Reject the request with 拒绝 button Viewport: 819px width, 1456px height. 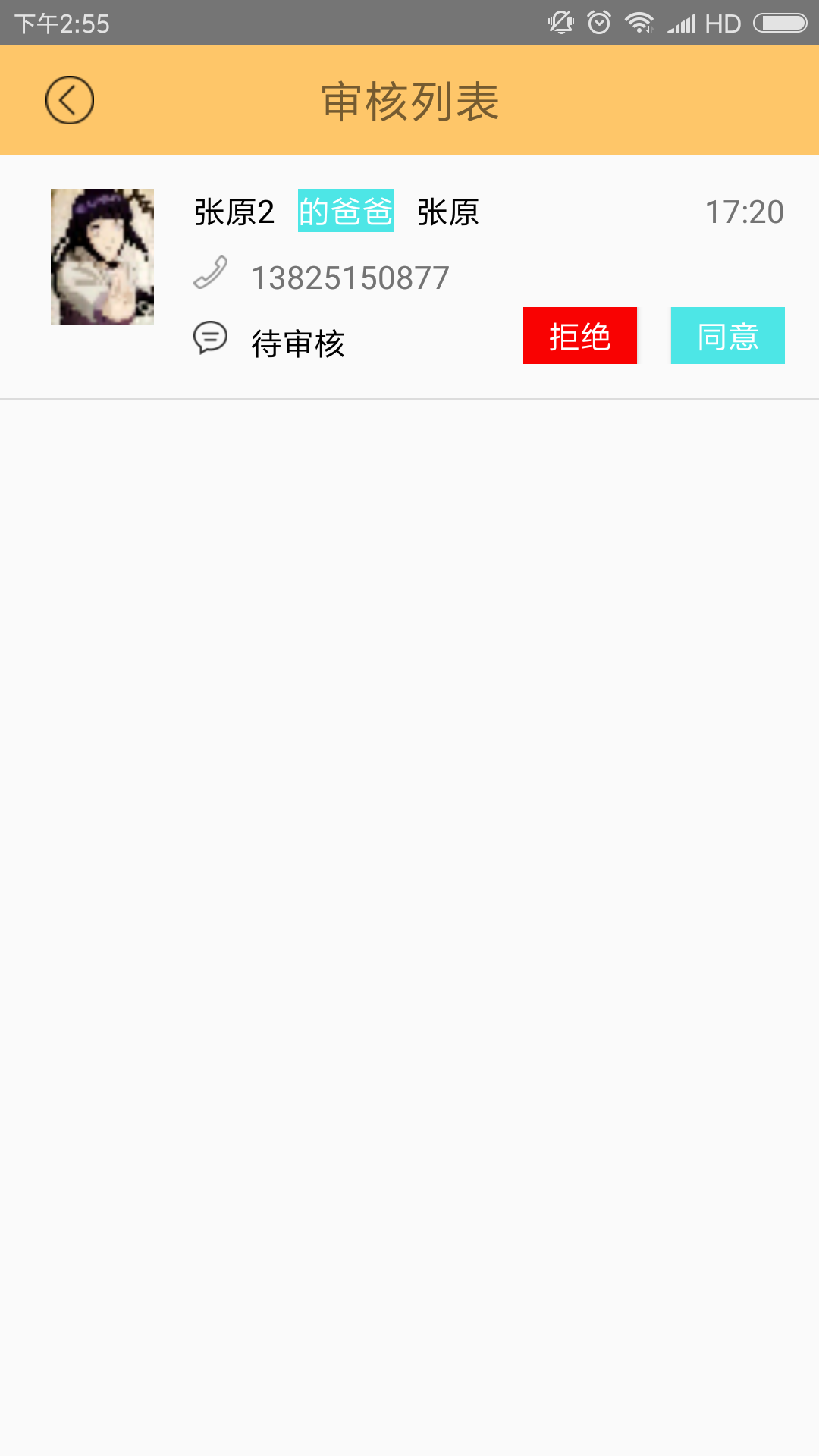coord(580,336)
